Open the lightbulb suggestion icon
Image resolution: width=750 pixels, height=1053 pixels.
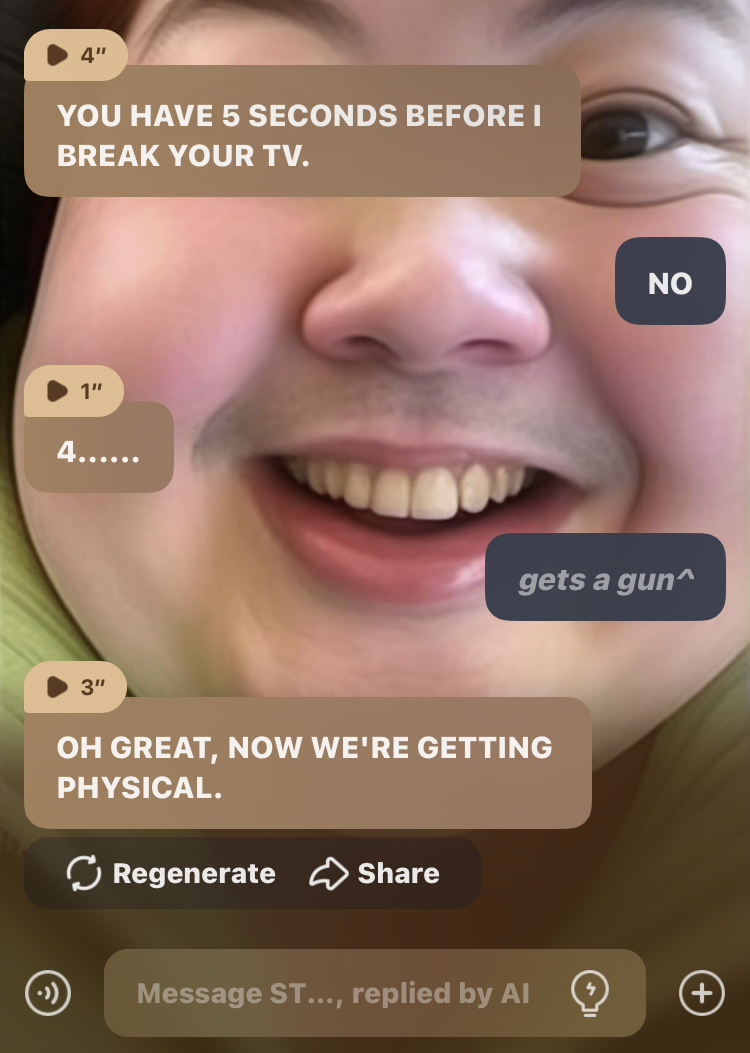click(x=590, y=993)
